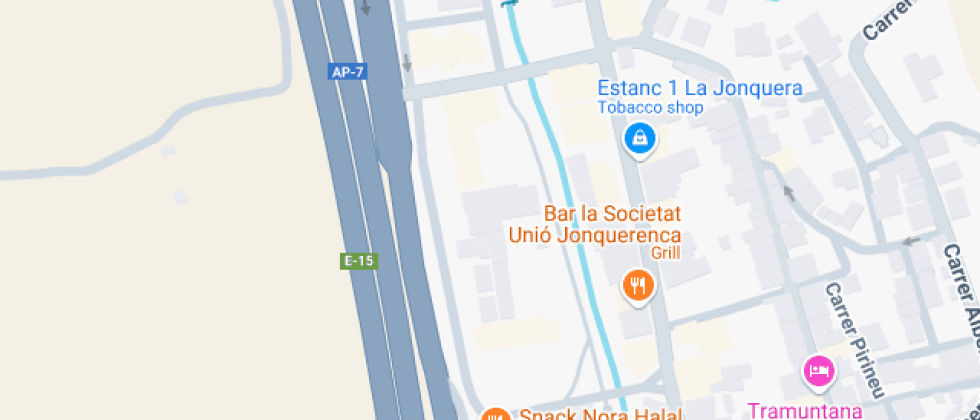Open the Estanc 1 La Jonquera tobacco shop marker
980x420 pixels.
coord(639,138)
